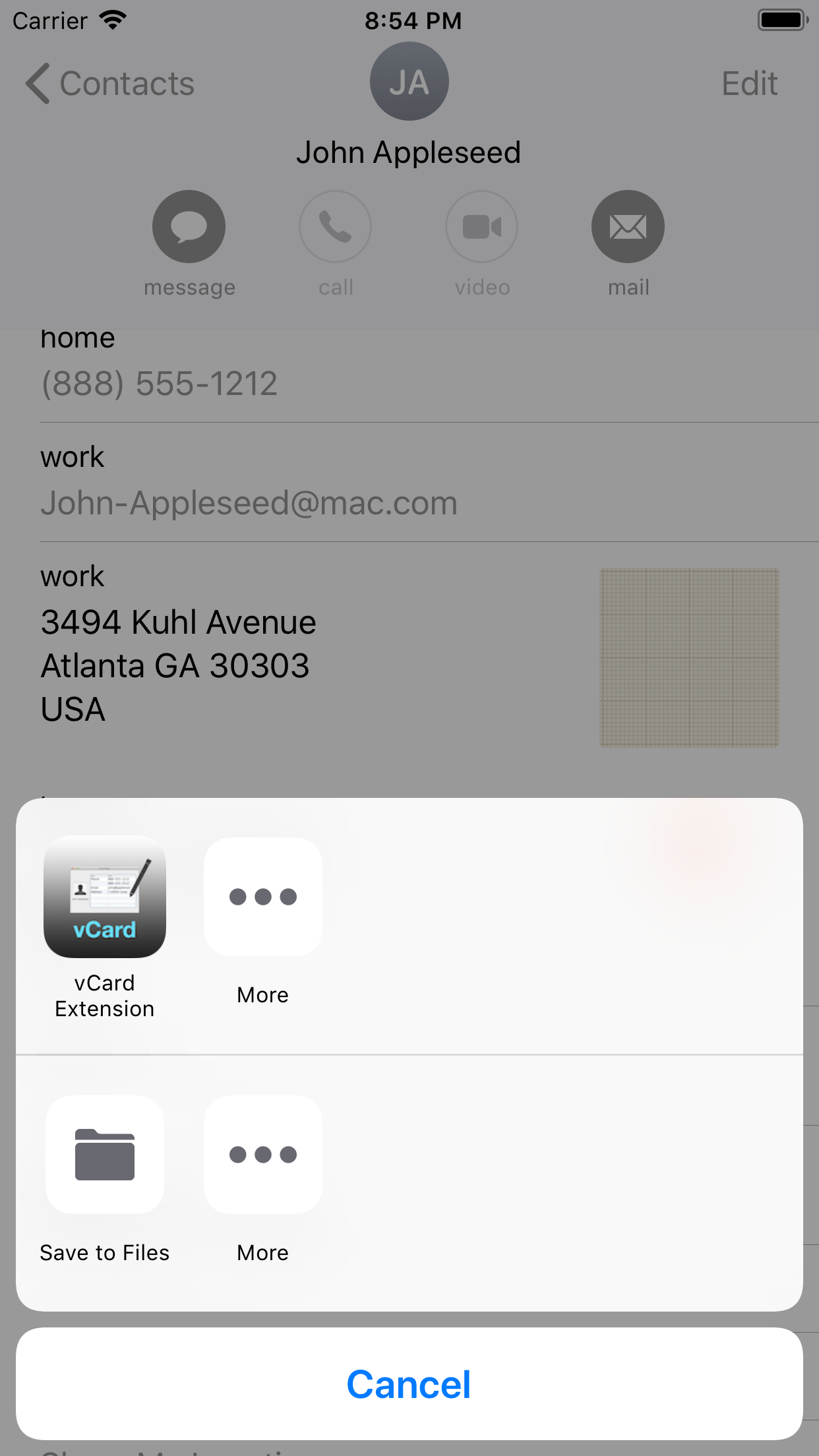
Task: Share contact via vCard Extension
Action: (104, 897)
